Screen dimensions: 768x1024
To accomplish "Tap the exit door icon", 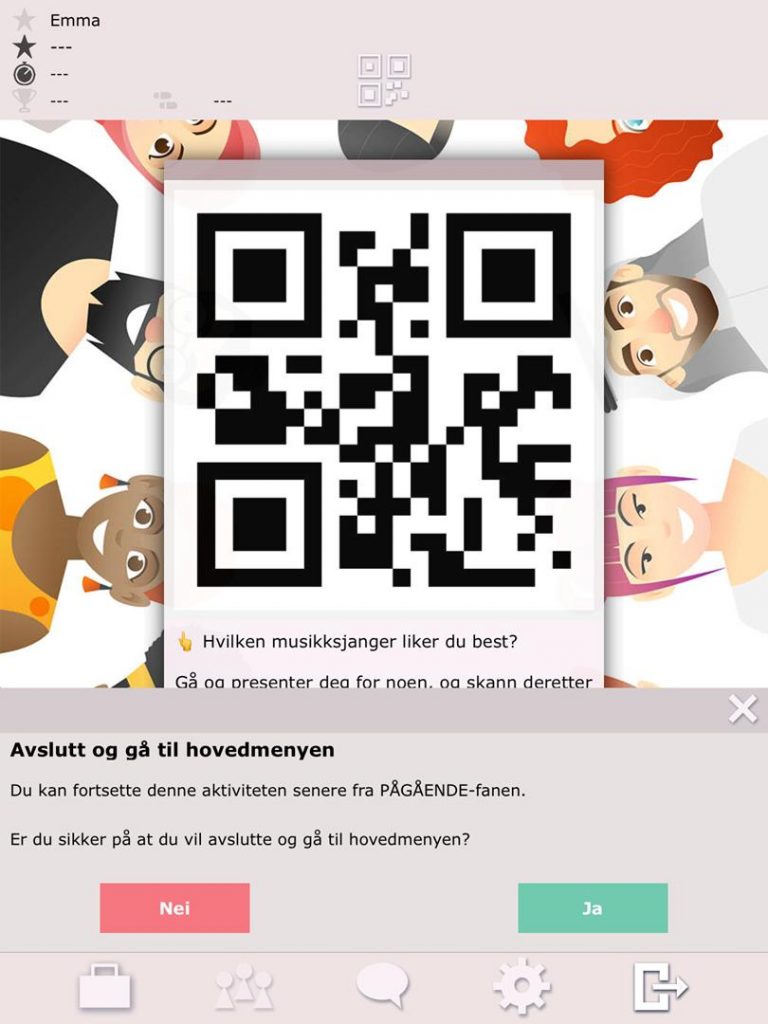I will pyautogui.click(x=660, y=987).
